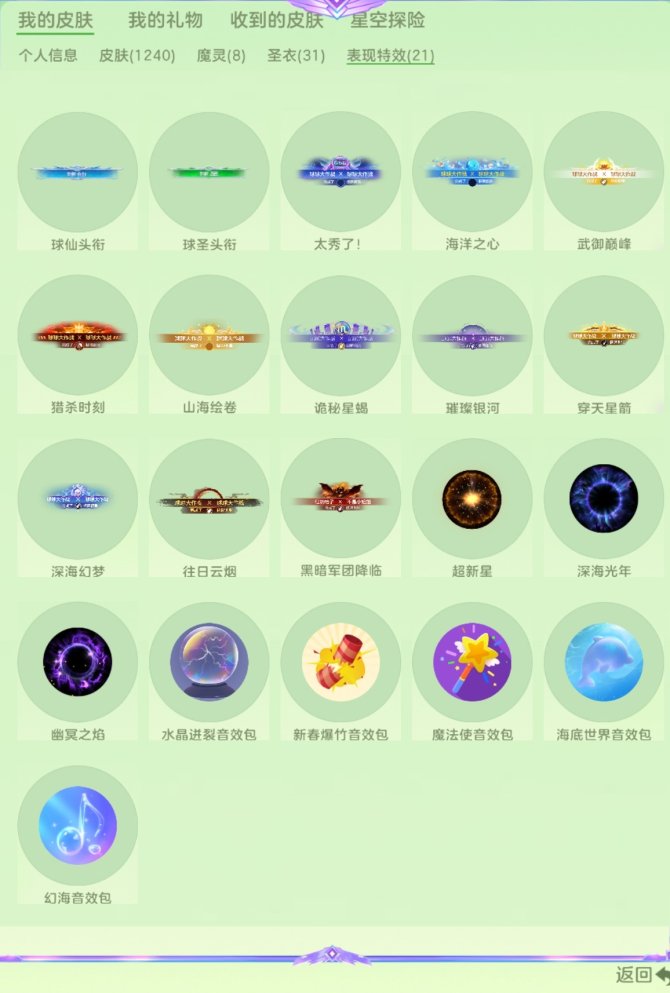670x993 pixels.
Task: Choose the 新春爆竹音效包 sound pack
Action: (x=341, y=662)
